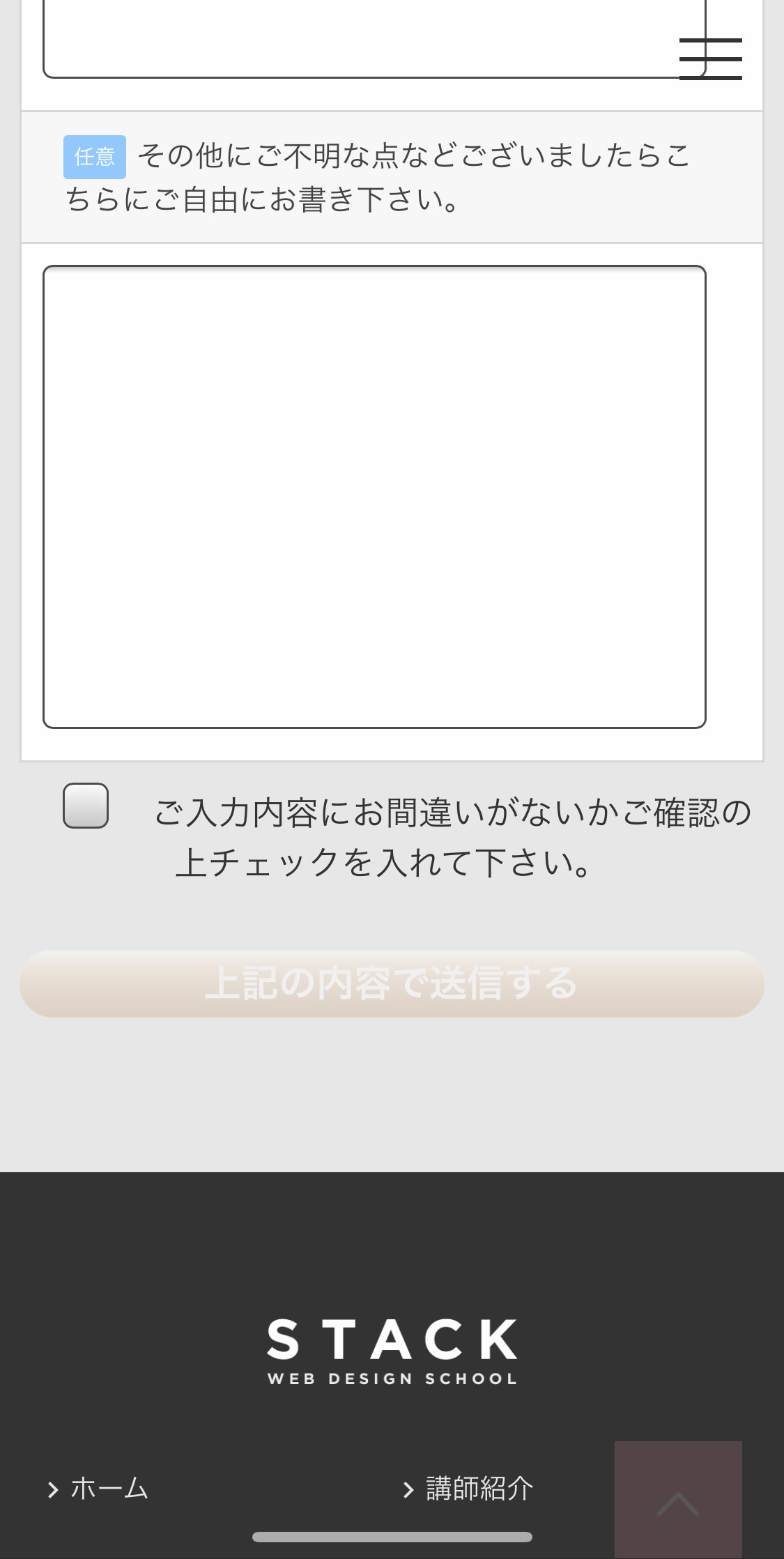Tap the free-form questions text area
The height and width of the screenshot is (1559, 784).
(x=374, y=497)
